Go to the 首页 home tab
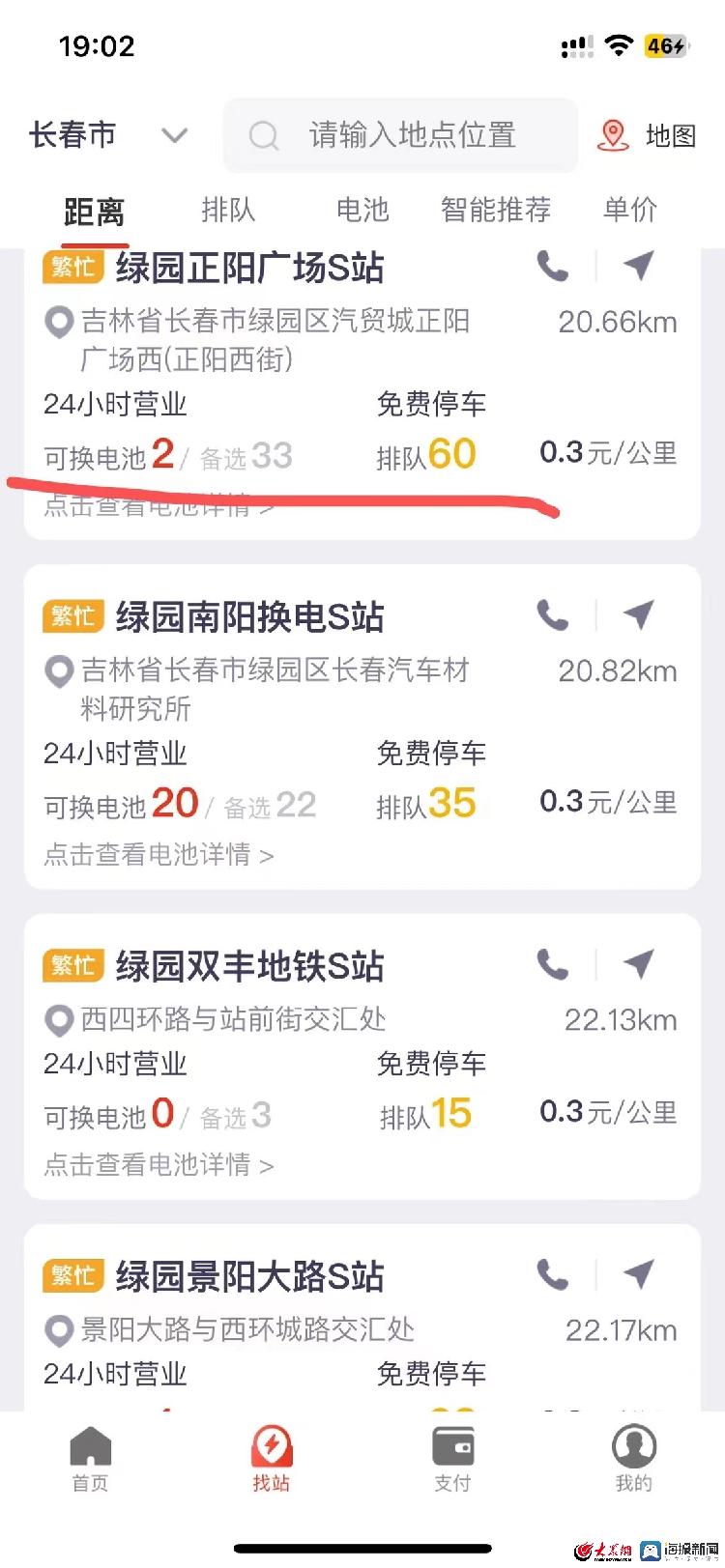The width and height of the screenshot is (725, 1568). (91, 1460)
